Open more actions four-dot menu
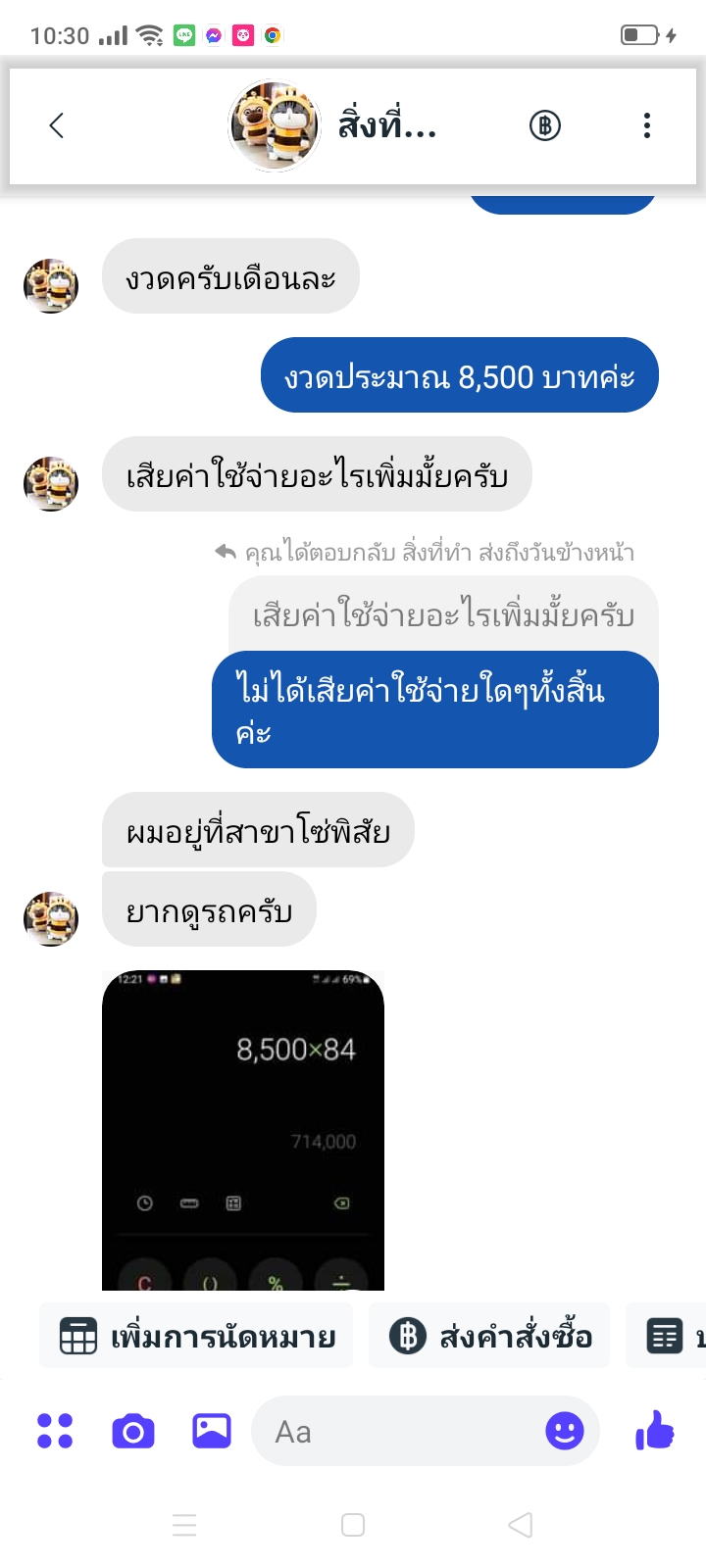Viewport: 706px width, 1568px height. point(55,1431)
